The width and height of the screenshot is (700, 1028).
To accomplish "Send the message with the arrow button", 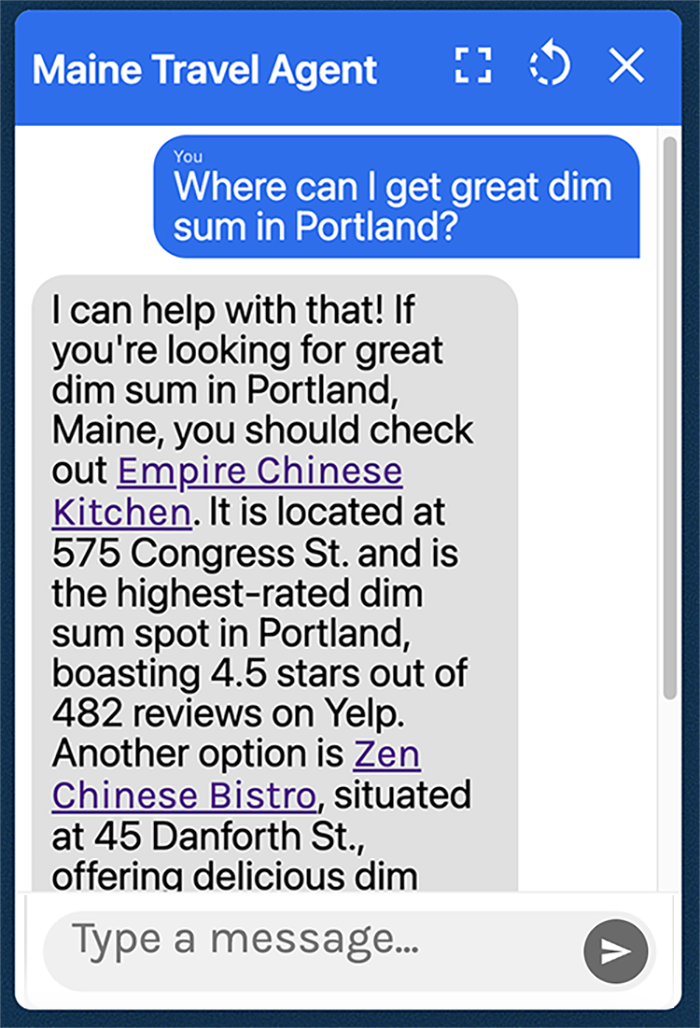I will point(616,951).
